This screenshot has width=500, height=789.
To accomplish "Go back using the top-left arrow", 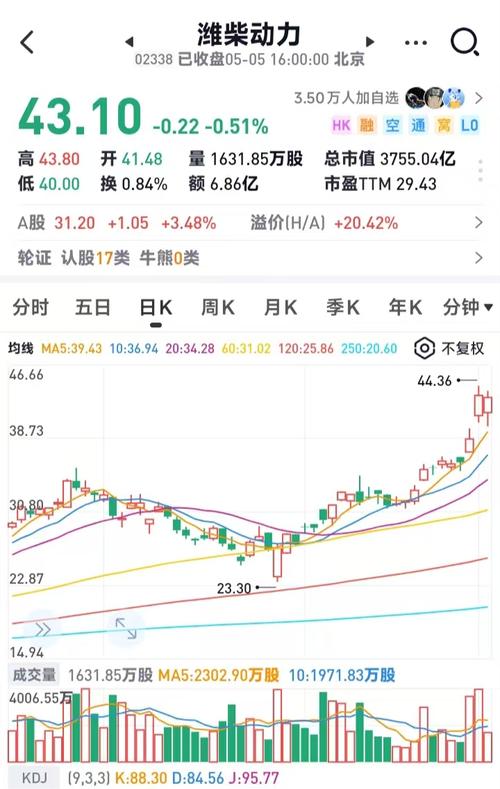I will [x=28, y=42].
